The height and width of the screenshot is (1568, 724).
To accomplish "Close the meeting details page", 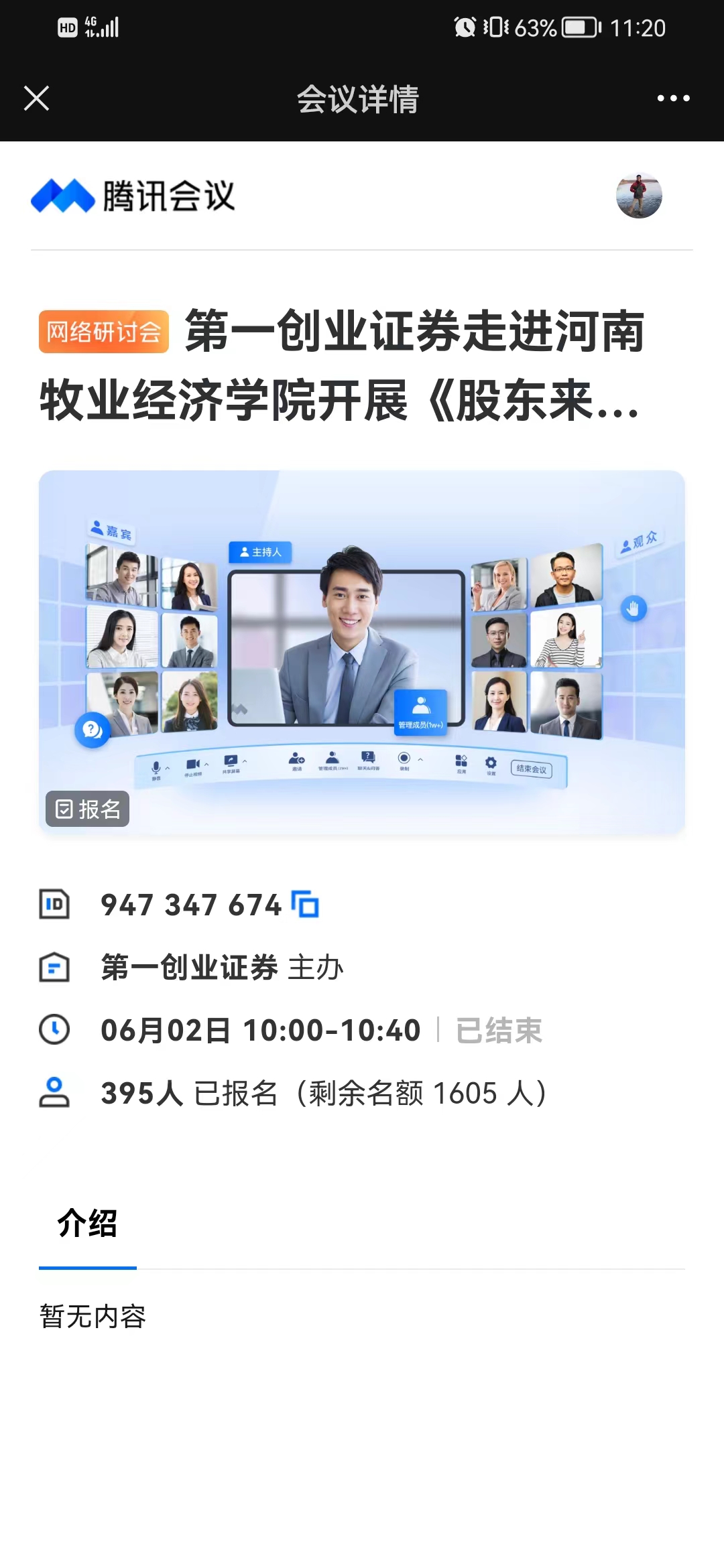I will [37, 98].
